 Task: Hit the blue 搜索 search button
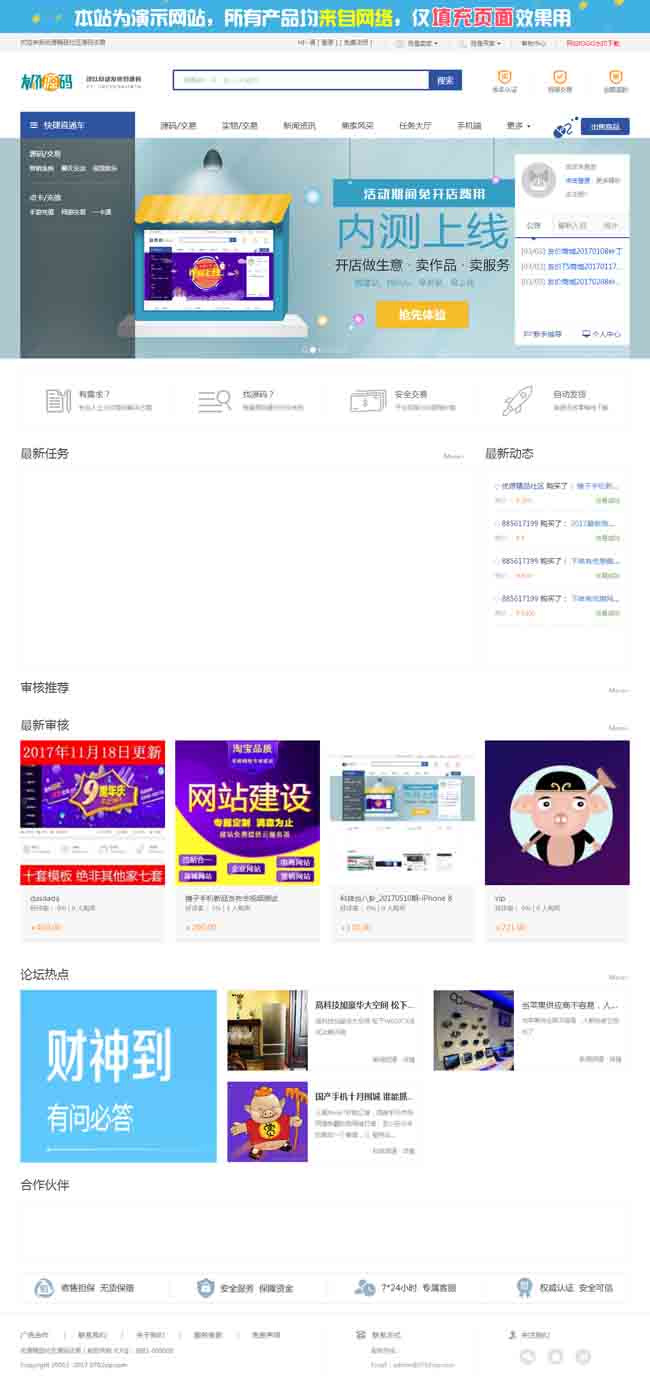pos(445,80)
